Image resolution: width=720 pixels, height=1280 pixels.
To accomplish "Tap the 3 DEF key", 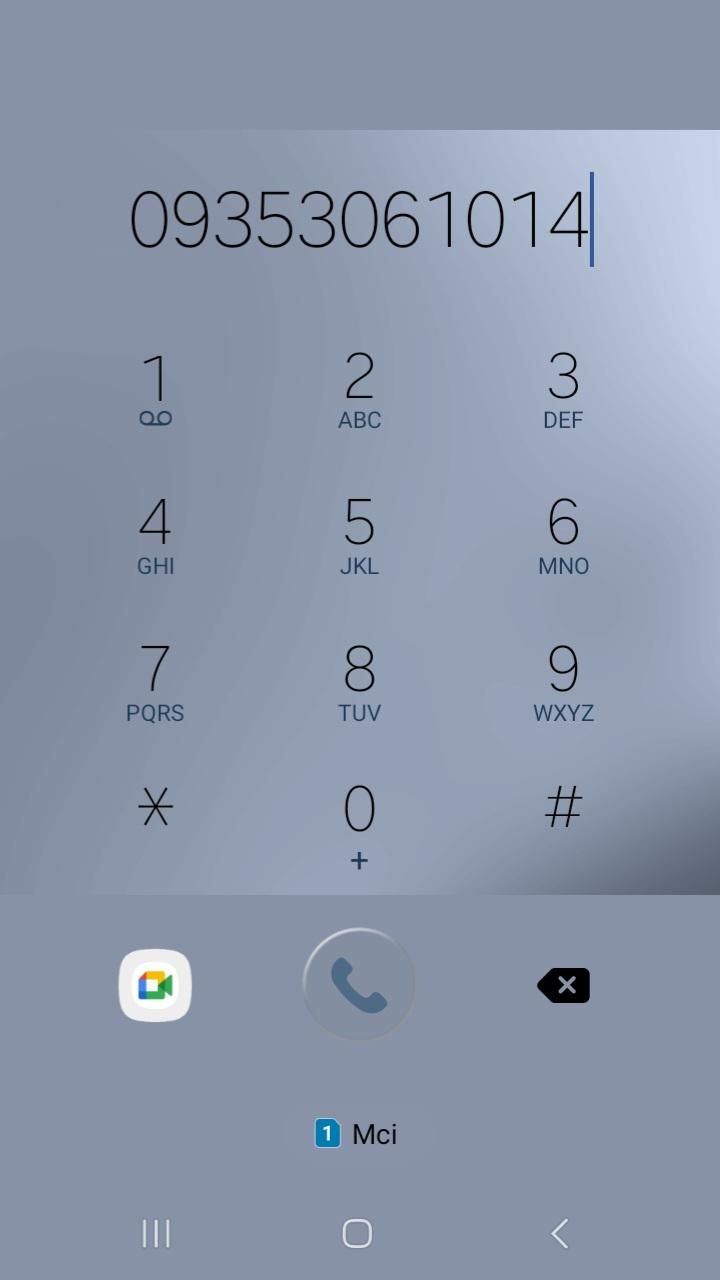I will point(563,390).
